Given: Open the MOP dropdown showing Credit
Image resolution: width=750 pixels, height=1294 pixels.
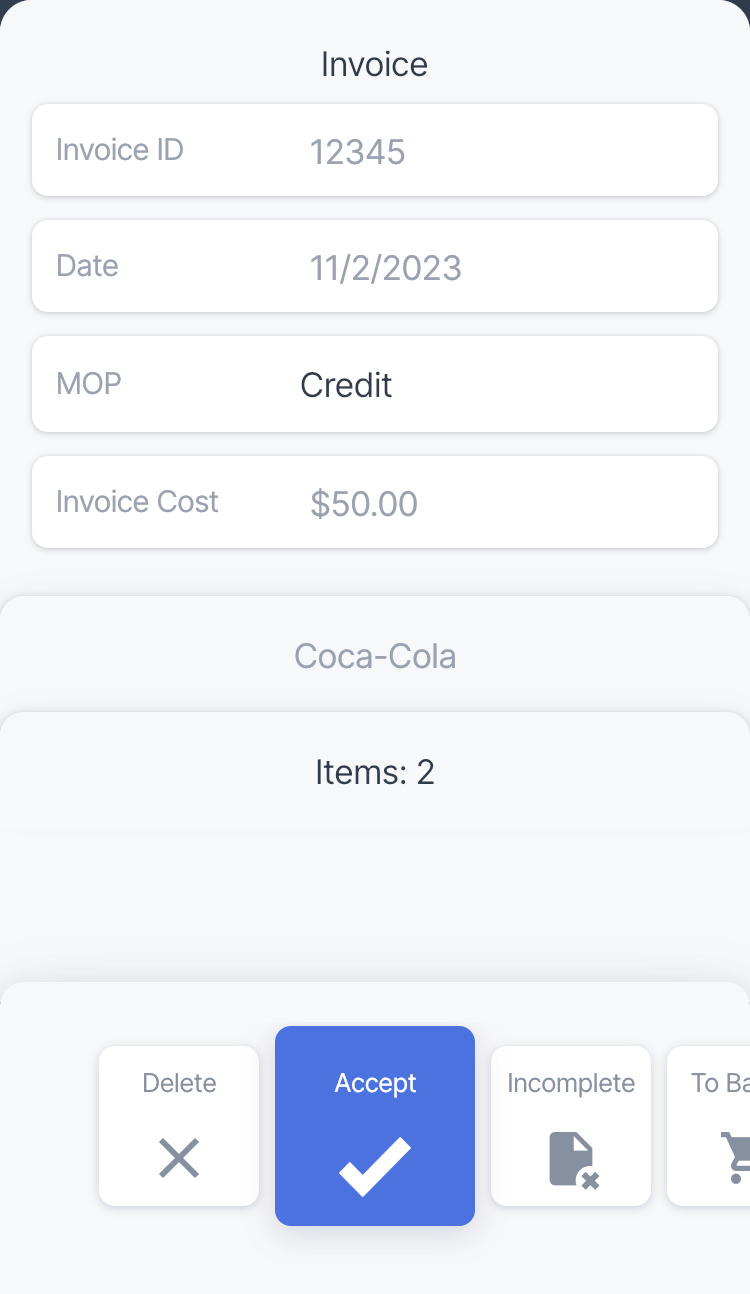Looking at the screenshot, I should click(x=500, y=385).
